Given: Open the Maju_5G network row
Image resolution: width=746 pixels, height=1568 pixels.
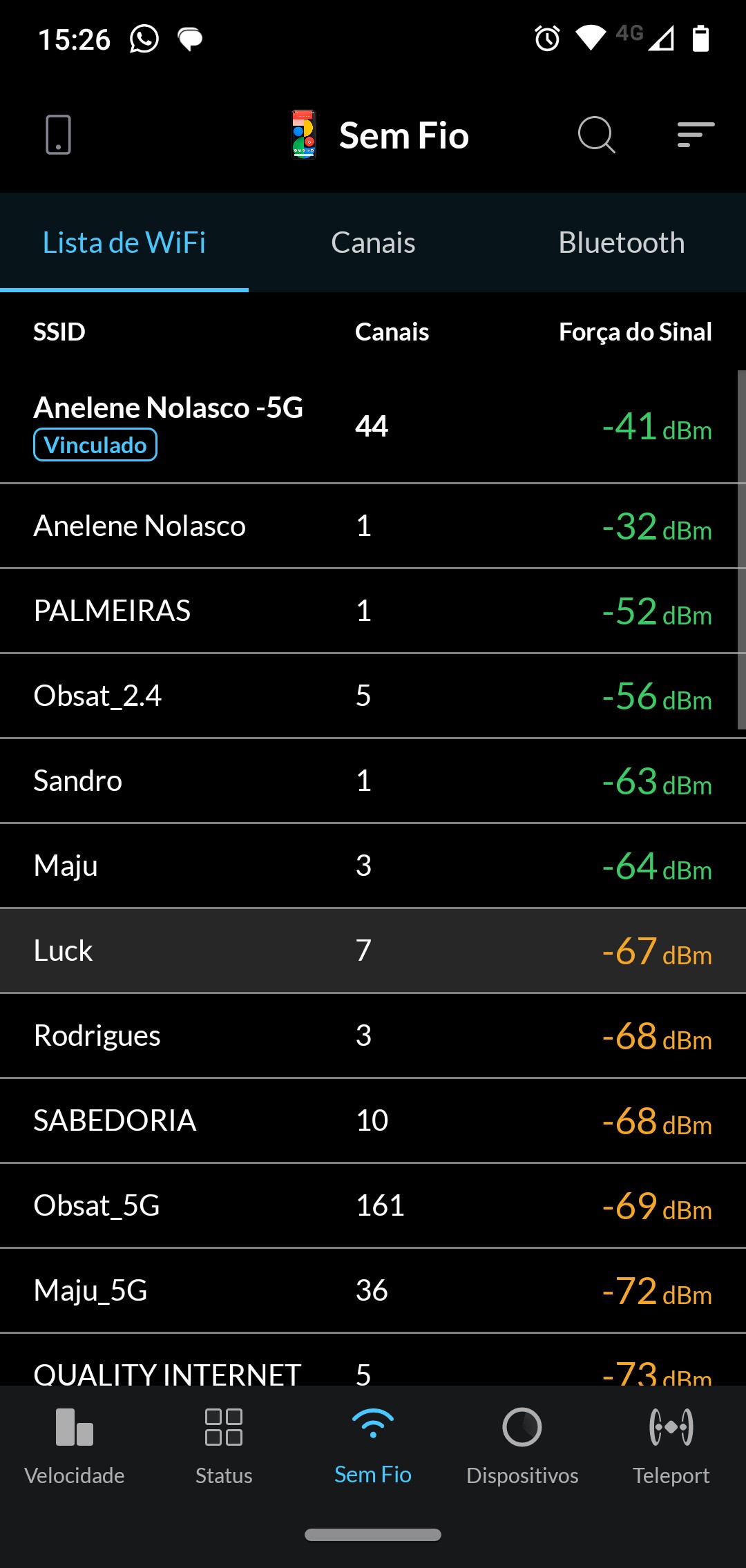Looking at the screenshot, I should pyautogui.click(x=373, y=1290).
